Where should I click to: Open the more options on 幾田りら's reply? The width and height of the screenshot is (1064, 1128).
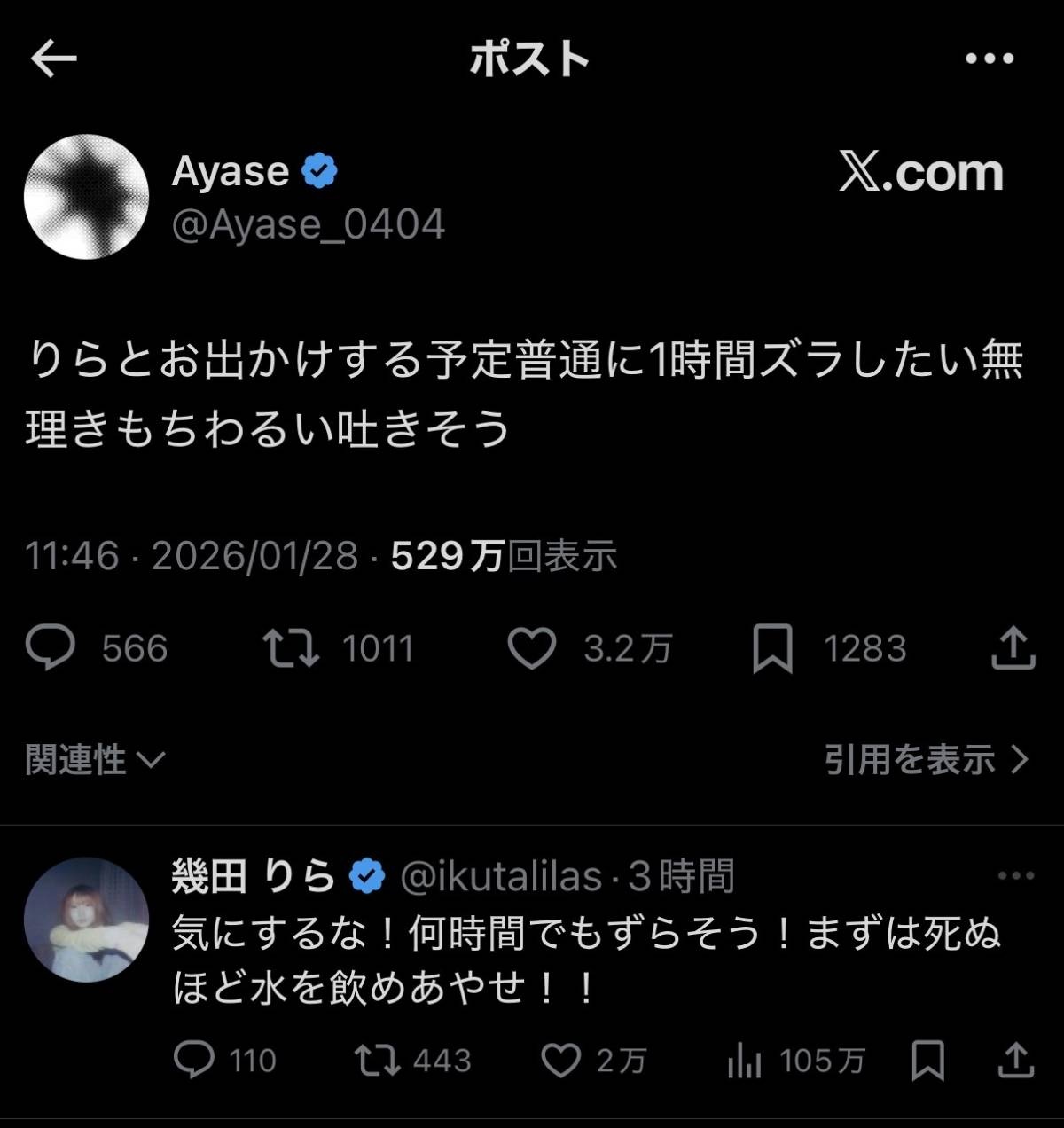1016,876
